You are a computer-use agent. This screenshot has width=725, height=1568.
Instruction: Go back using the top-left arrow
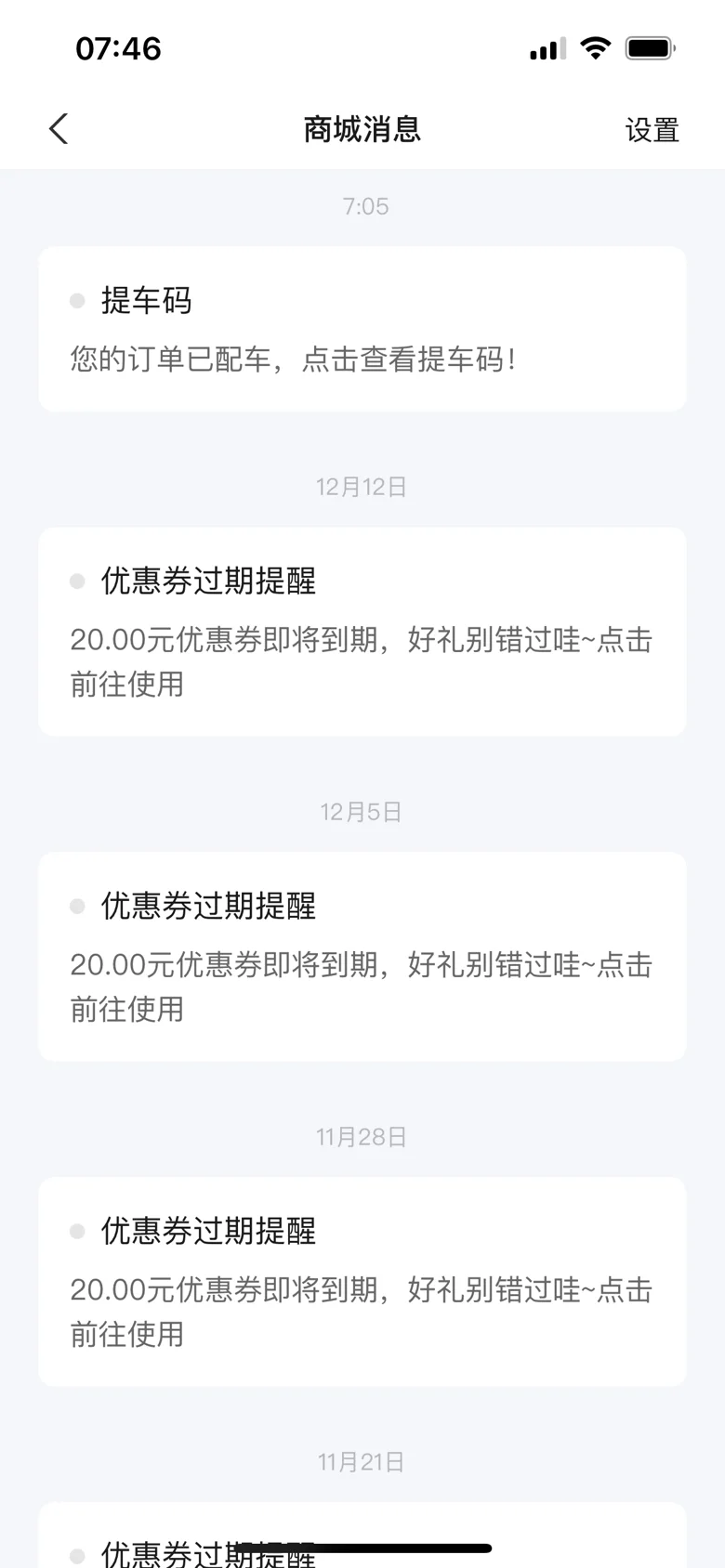tap(59, 129)
